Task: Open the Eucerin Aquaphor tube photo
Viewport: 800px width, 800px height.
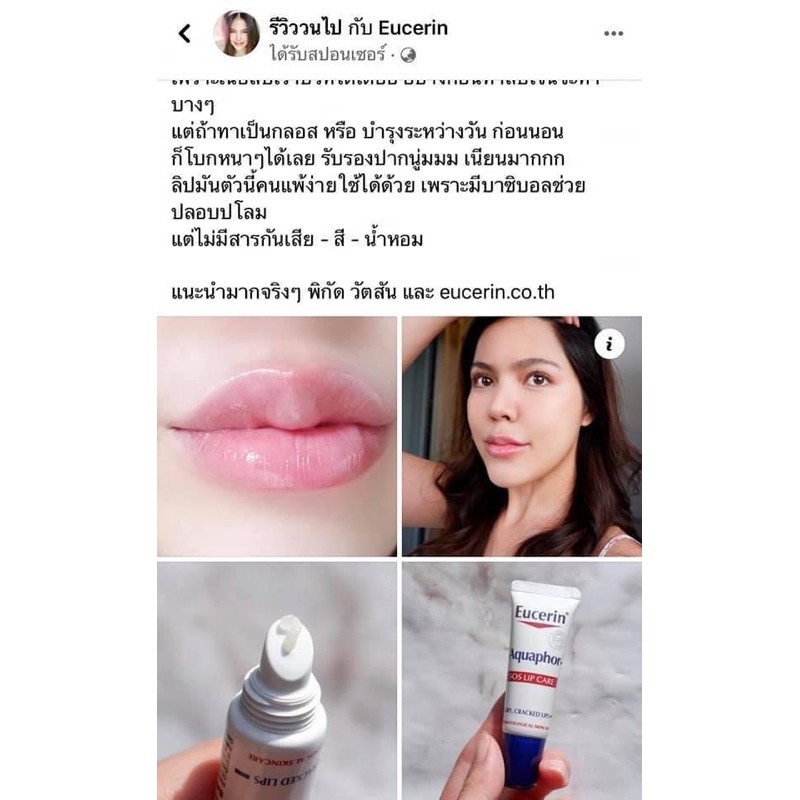Action: pos(521,680)
